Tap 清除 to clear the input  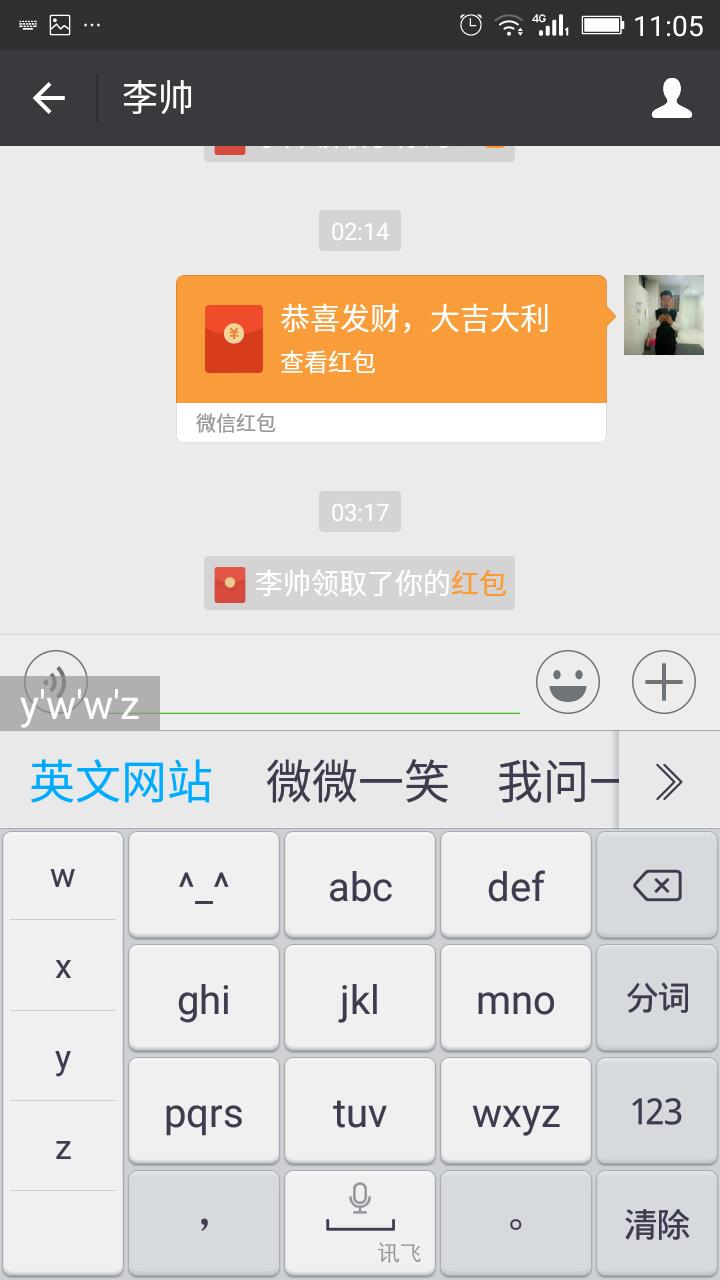[657, 1224]
